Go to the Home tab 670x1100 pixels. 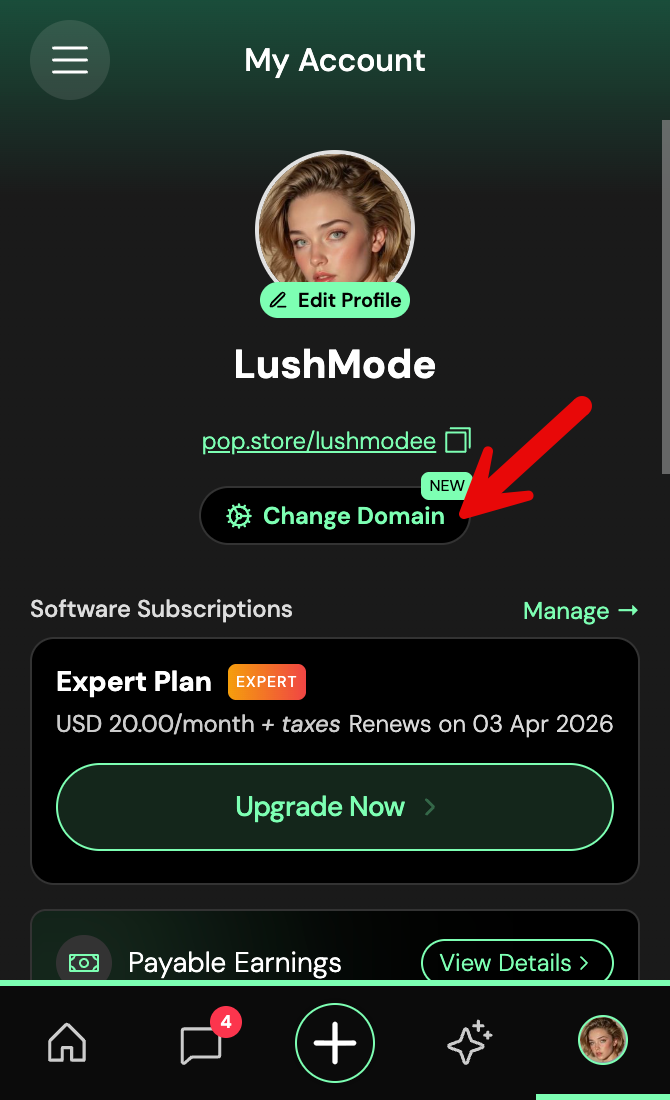(67, 1043)
